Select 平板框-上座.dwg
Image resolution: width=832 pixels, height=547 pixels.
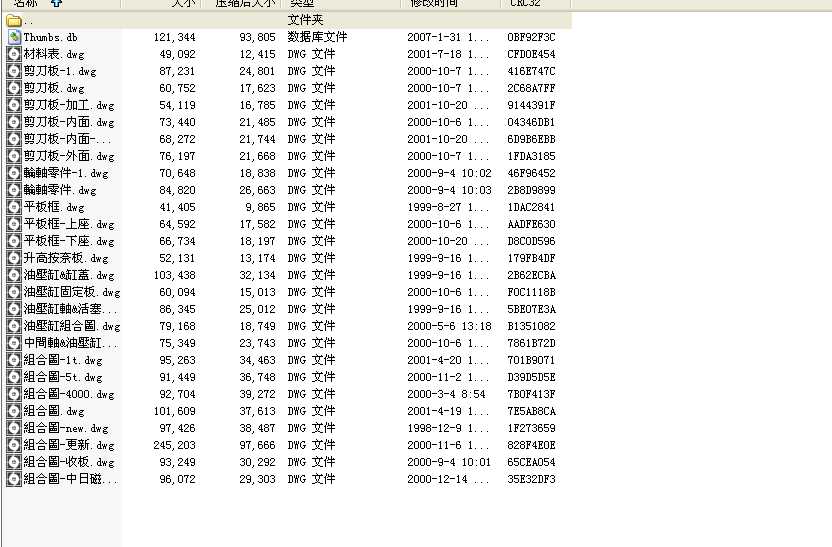(x=68, y=224)
